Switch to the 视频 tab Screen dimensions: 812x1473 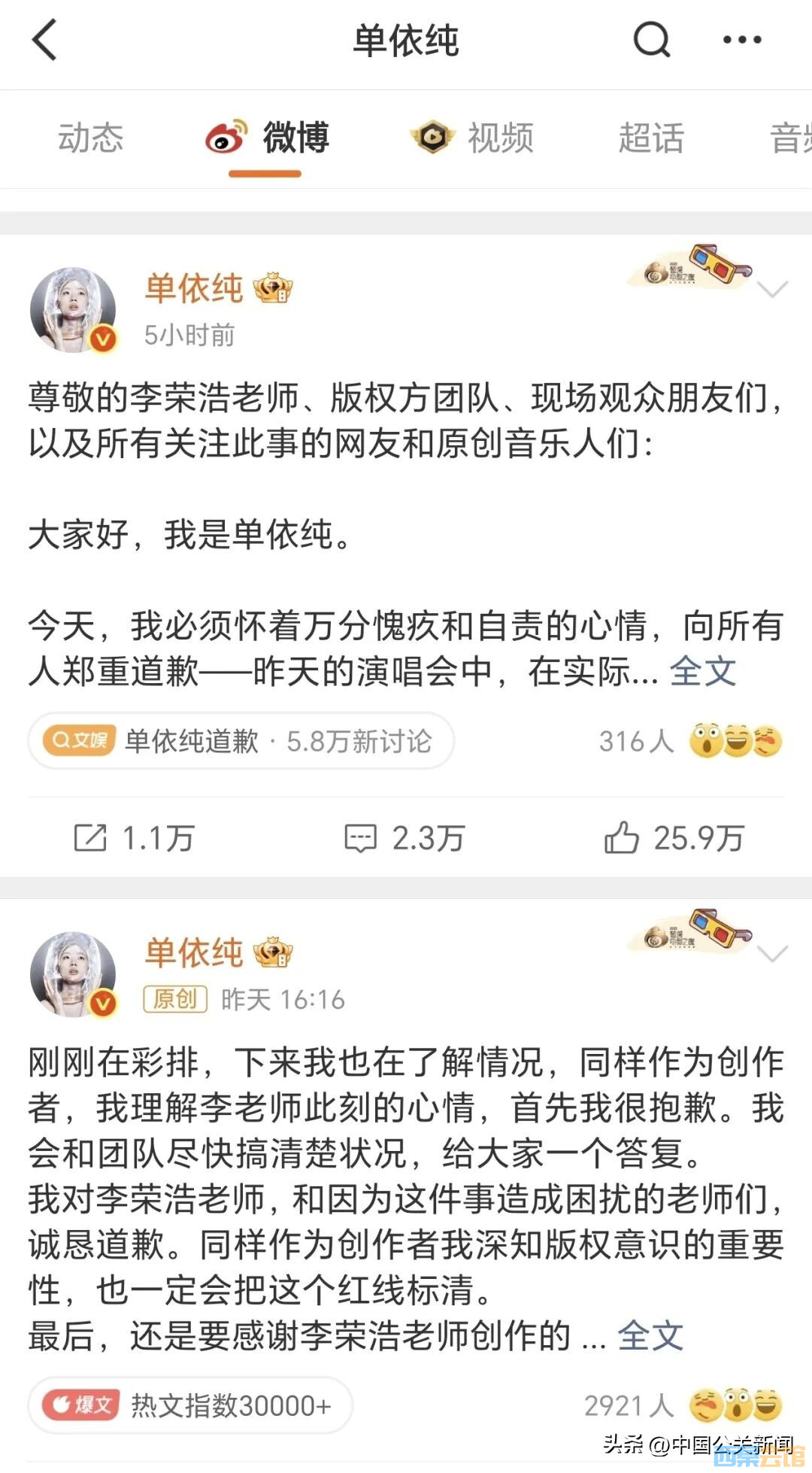(474, 138)
